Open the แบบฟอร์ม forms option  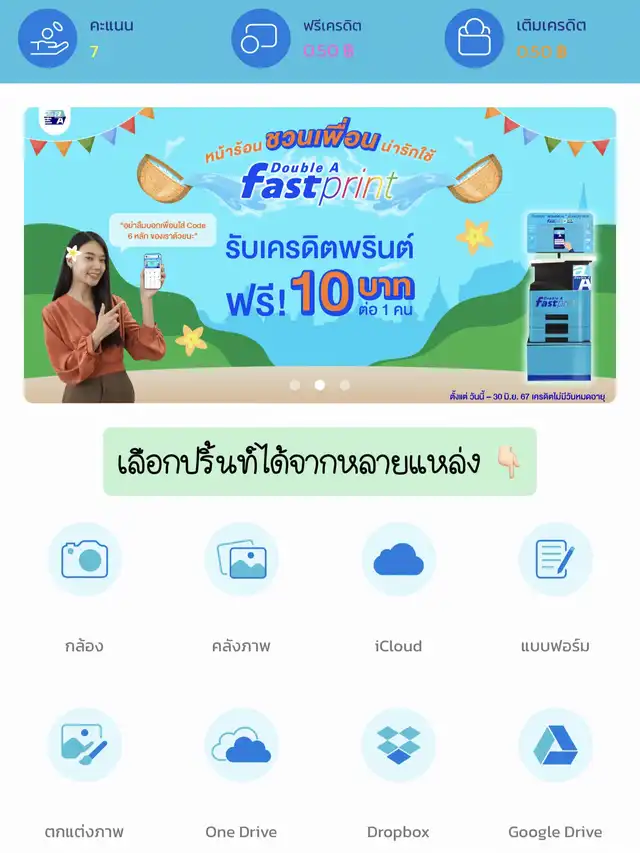[x=555, y=560]
